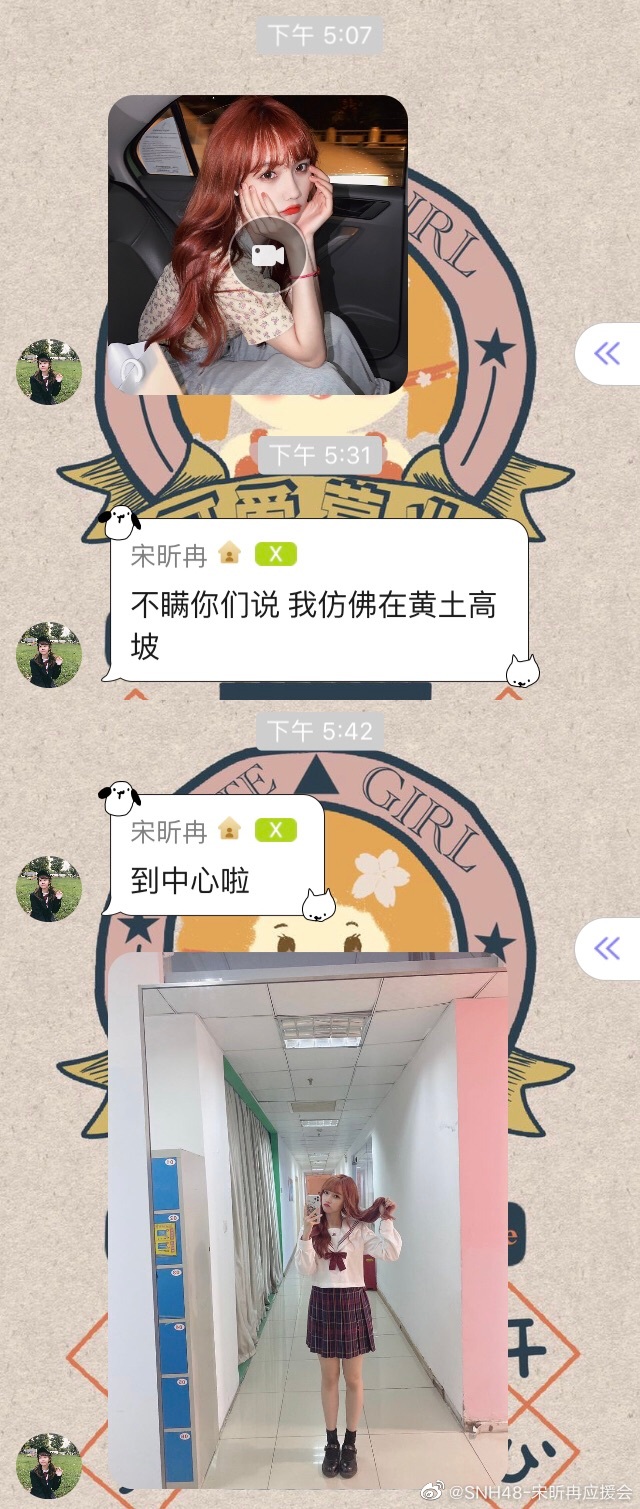
Task: Tap the double-arrow button beside the hallway photo
Action: 607,948
